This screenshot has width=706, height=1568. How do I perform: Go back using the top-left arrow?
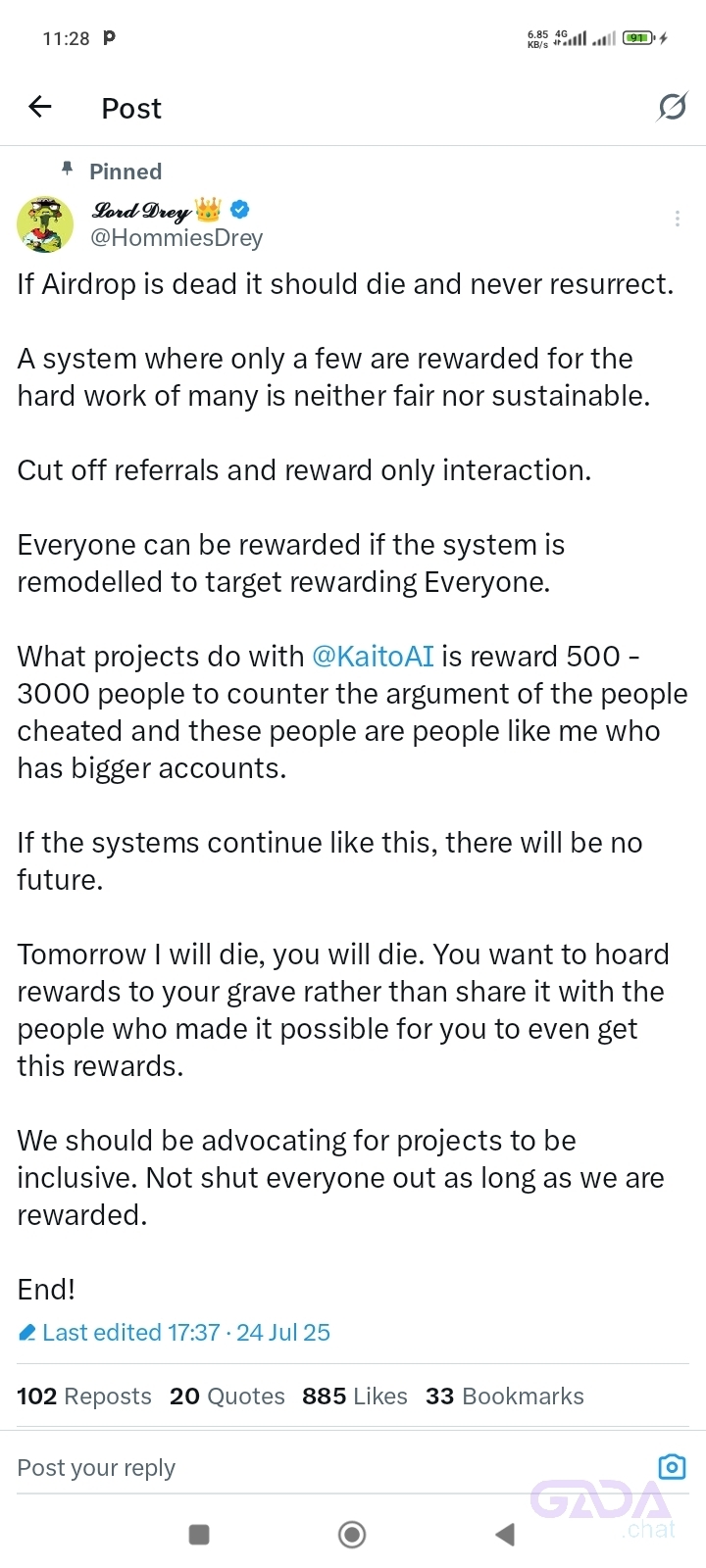(40, 107)
